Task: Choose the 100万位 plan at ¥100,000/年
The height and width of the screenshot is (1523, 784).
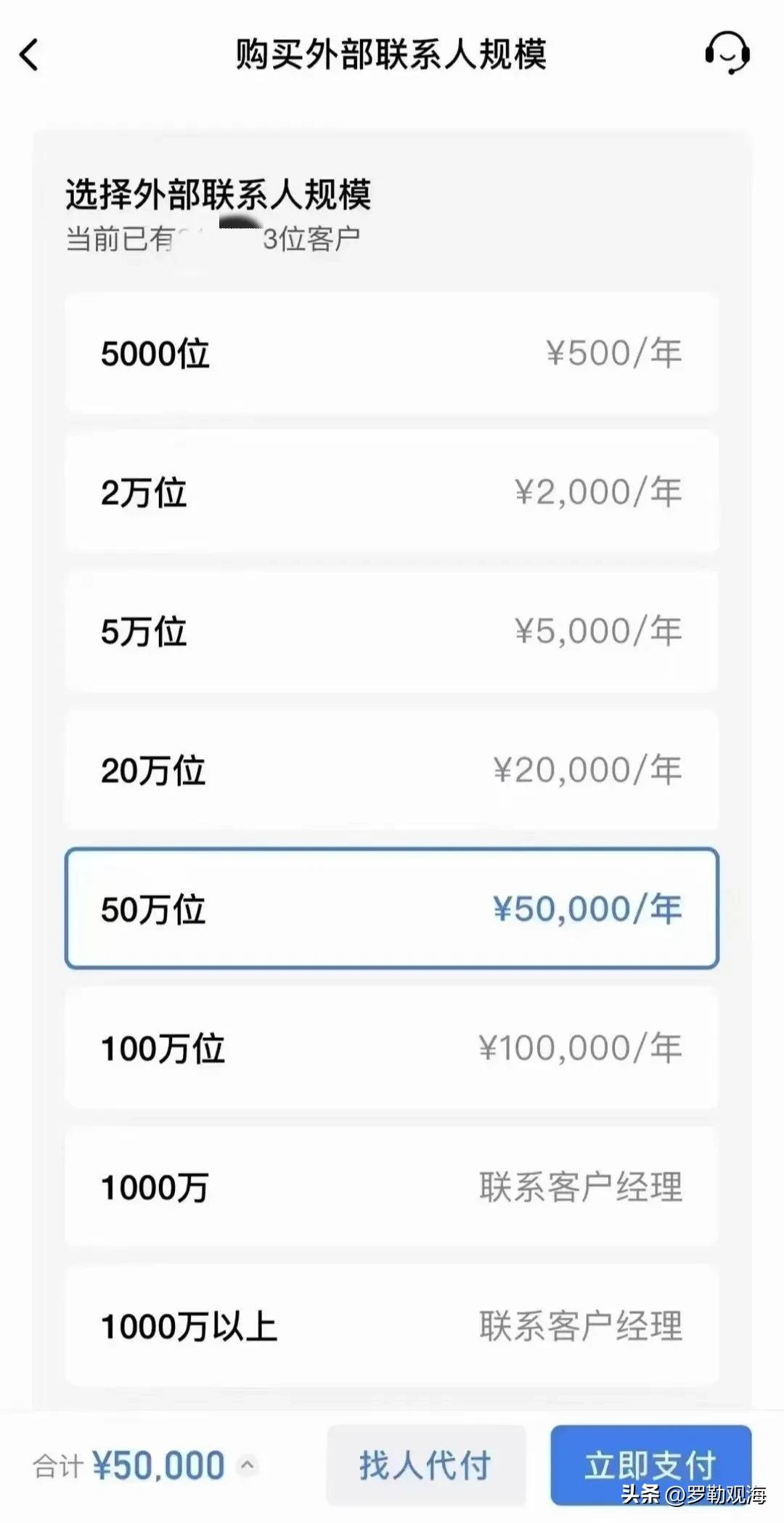Action: pyautogui.click(x=392, y=1048)
